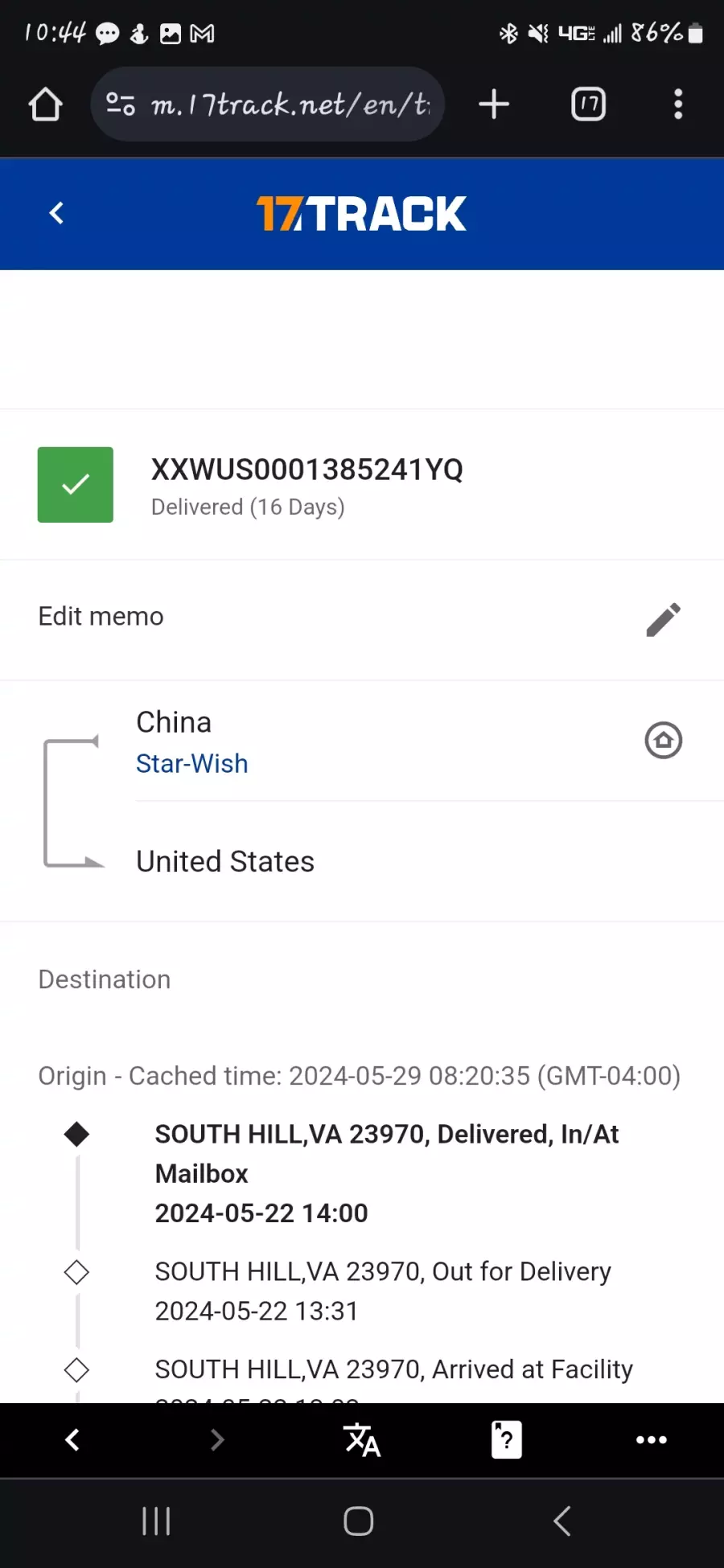Image resolution: width=724 pixels, height=1568 pixels.
Task: Edit the memo with the pencil icon
Action: pos(664,620)
